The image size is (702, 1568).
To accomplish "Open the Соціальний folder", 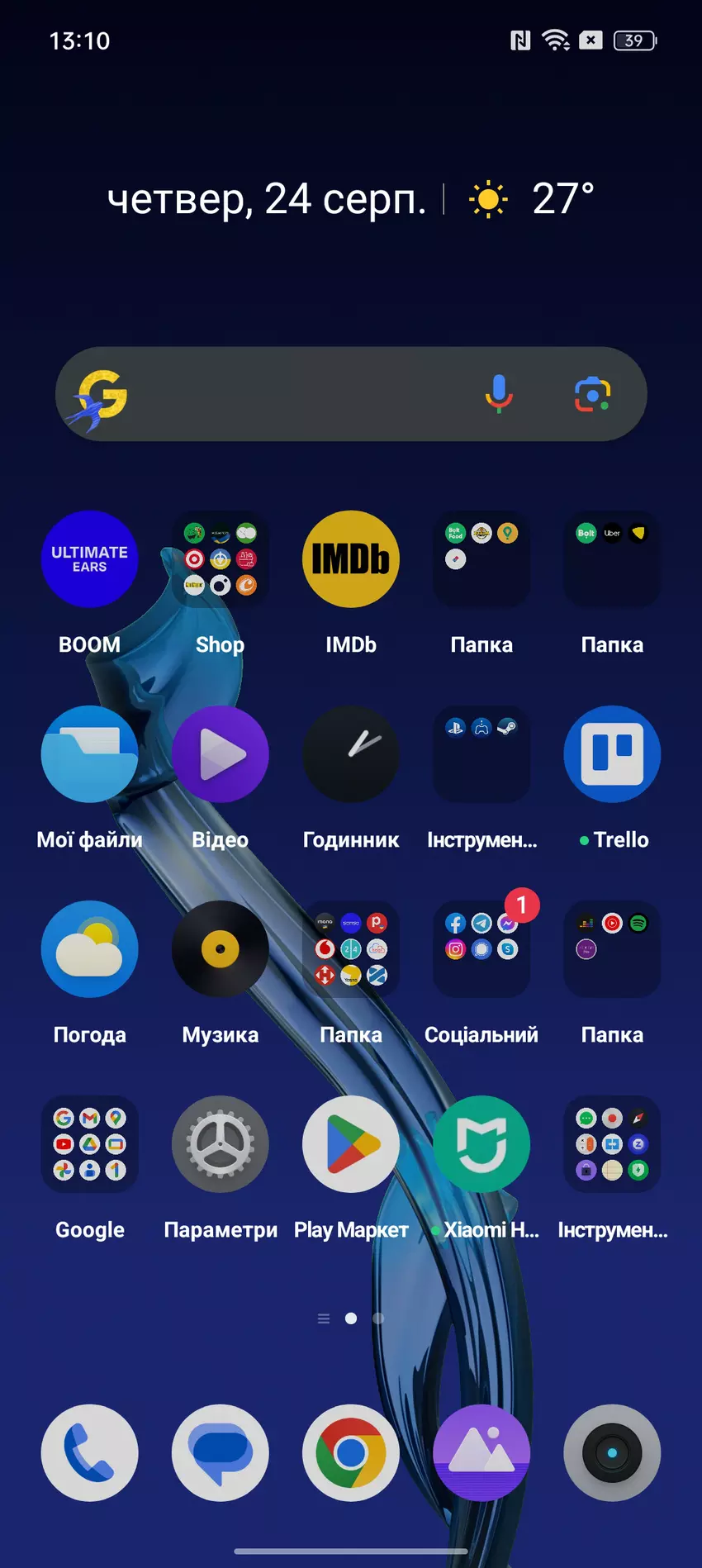I will [x=481, y=949].
